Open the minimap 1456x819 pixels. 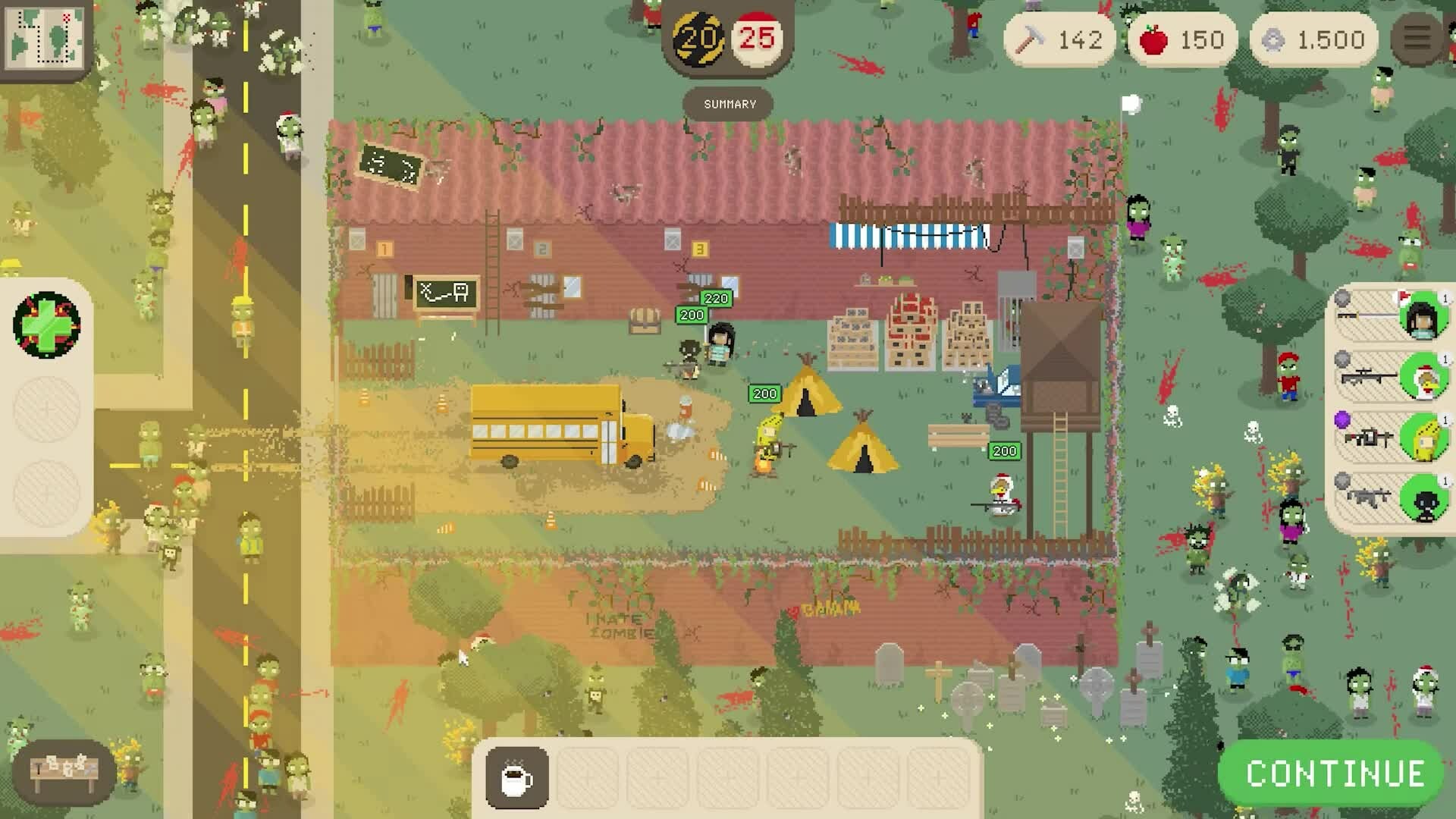45,36
